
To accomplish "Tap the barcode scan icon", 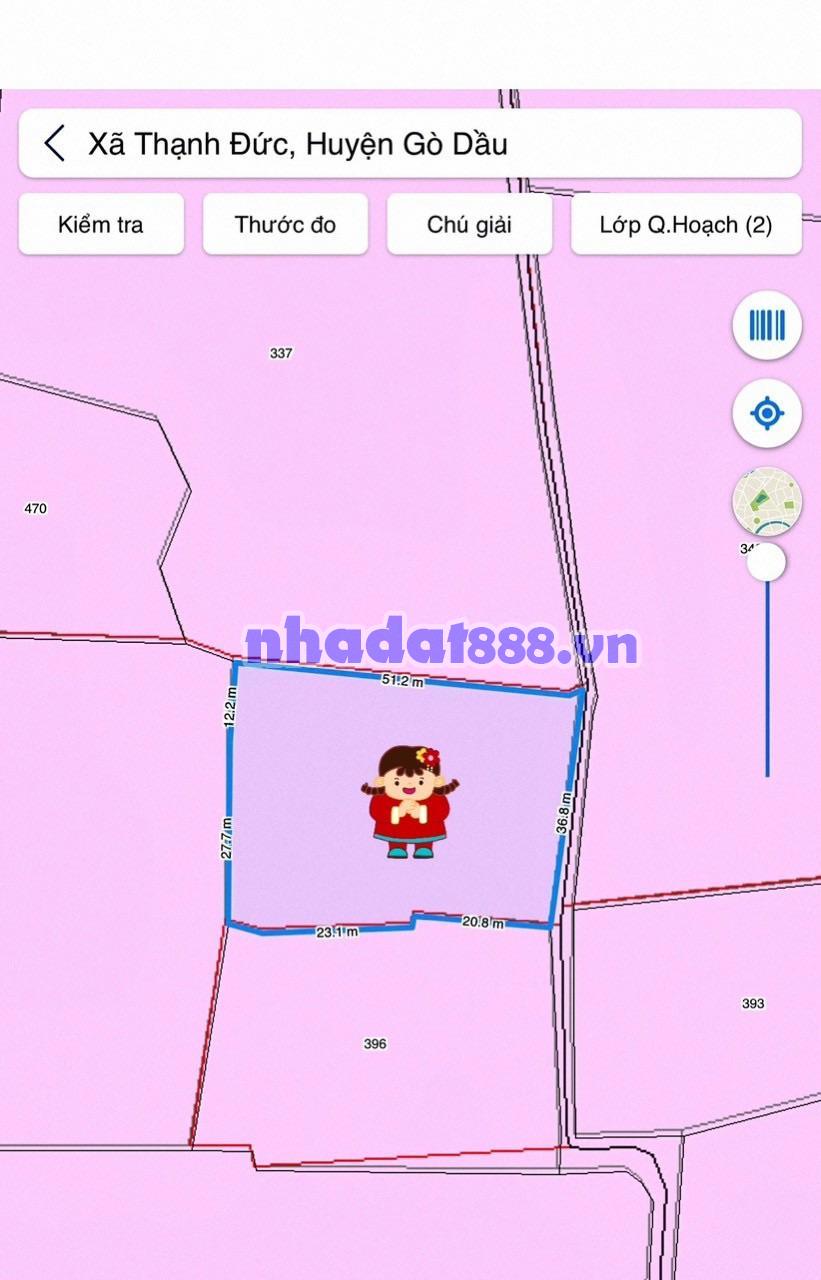I will (x=767, y=325).
